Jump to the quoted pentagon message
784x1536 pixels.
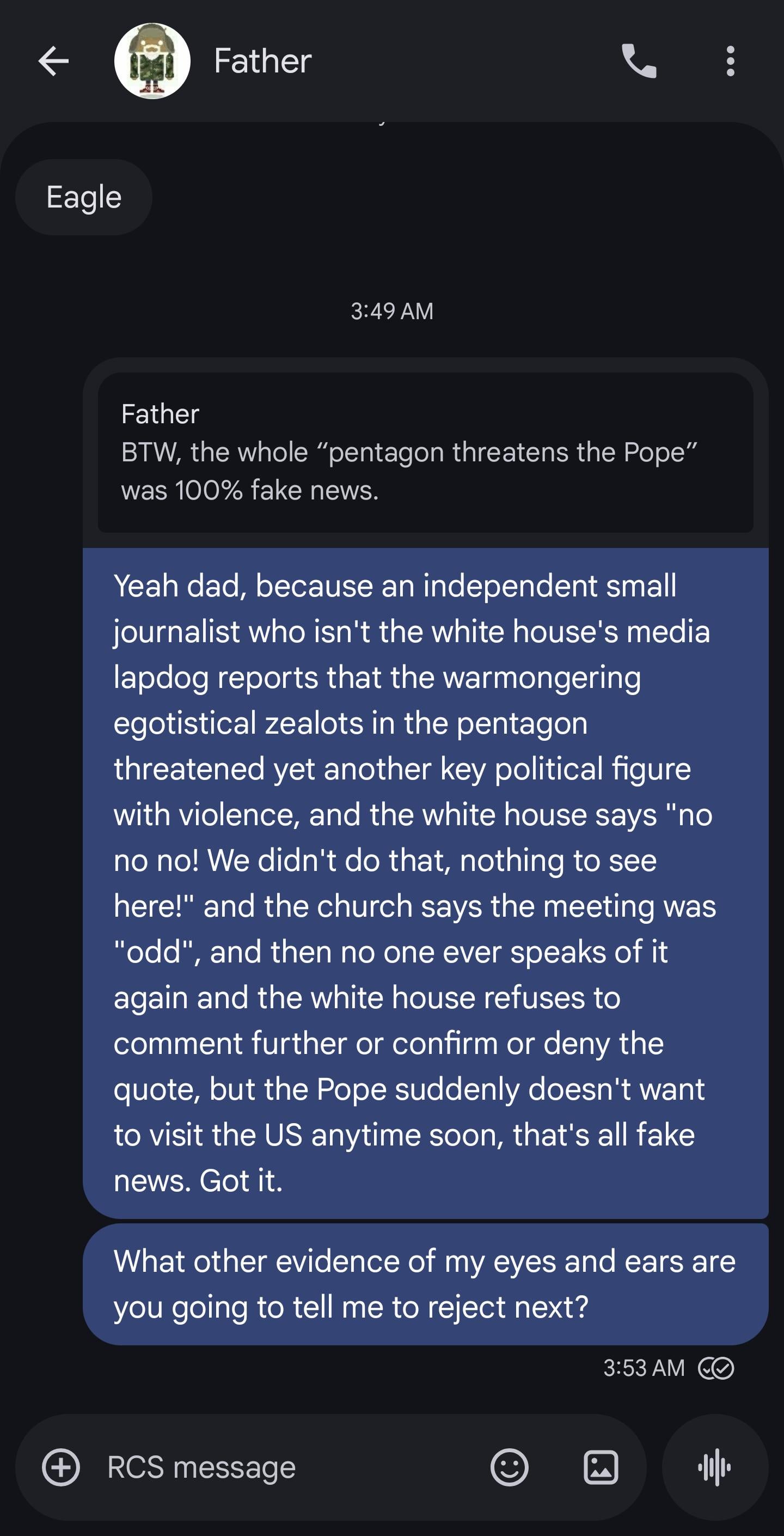(425, 453)
